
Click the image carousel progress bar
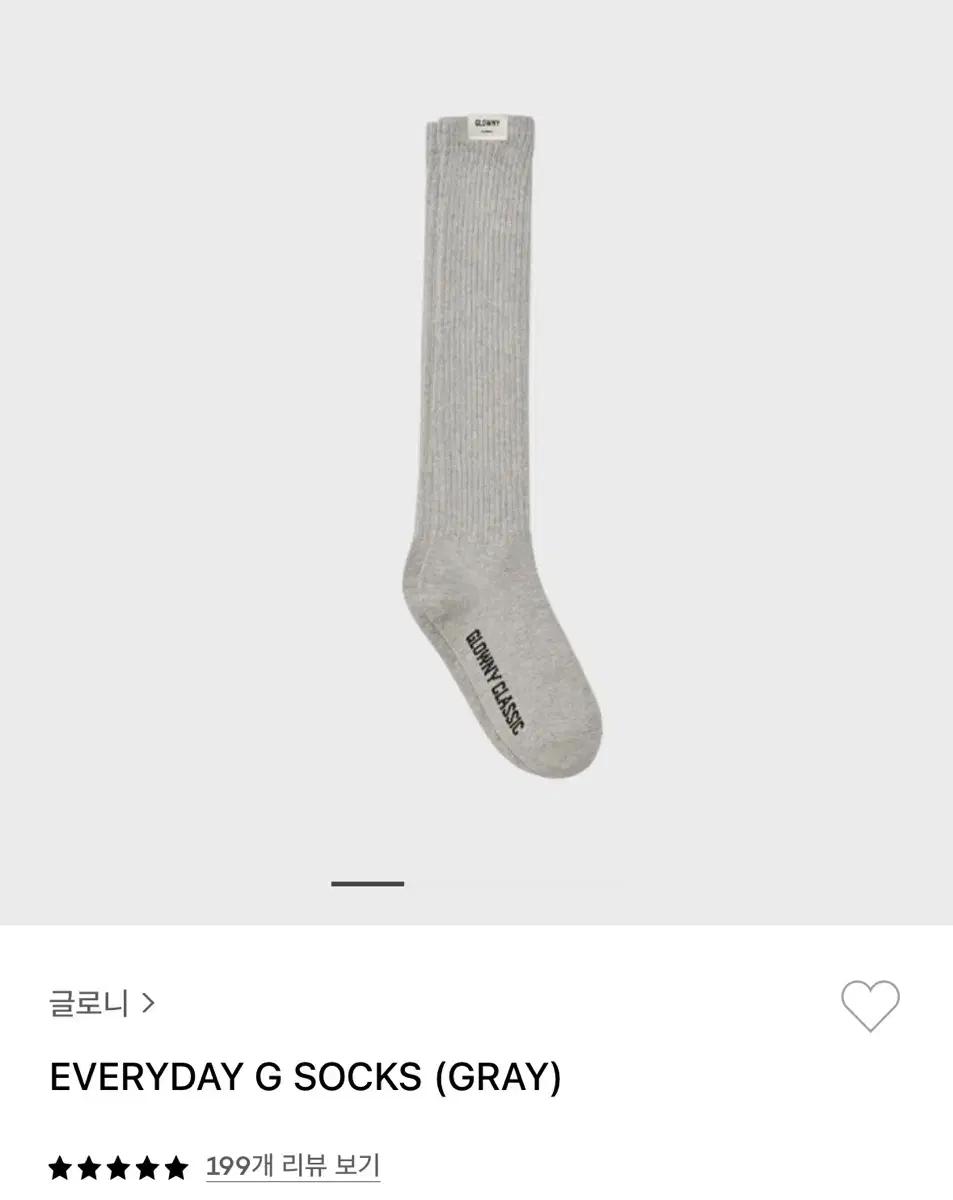pos(367,883)
